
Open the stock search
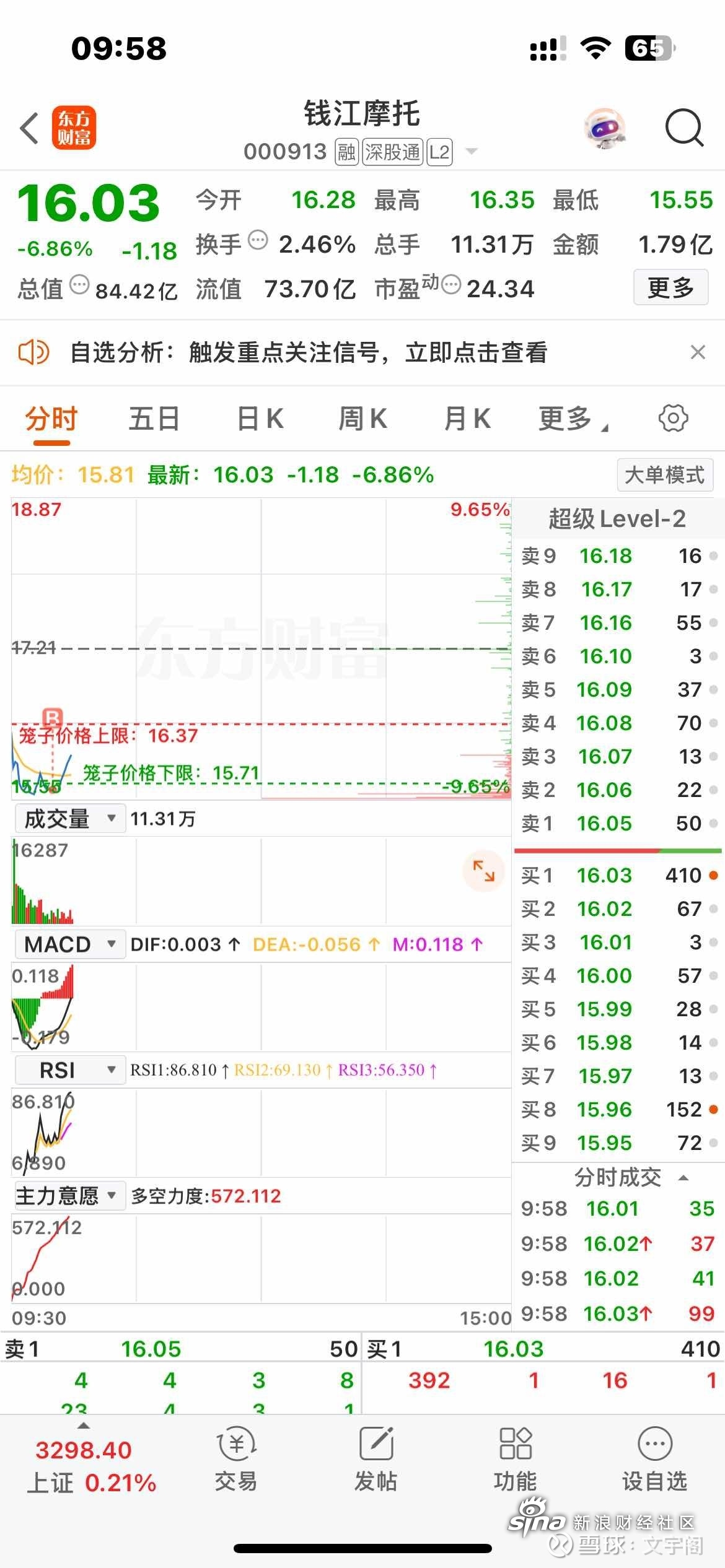click(684, 129)
